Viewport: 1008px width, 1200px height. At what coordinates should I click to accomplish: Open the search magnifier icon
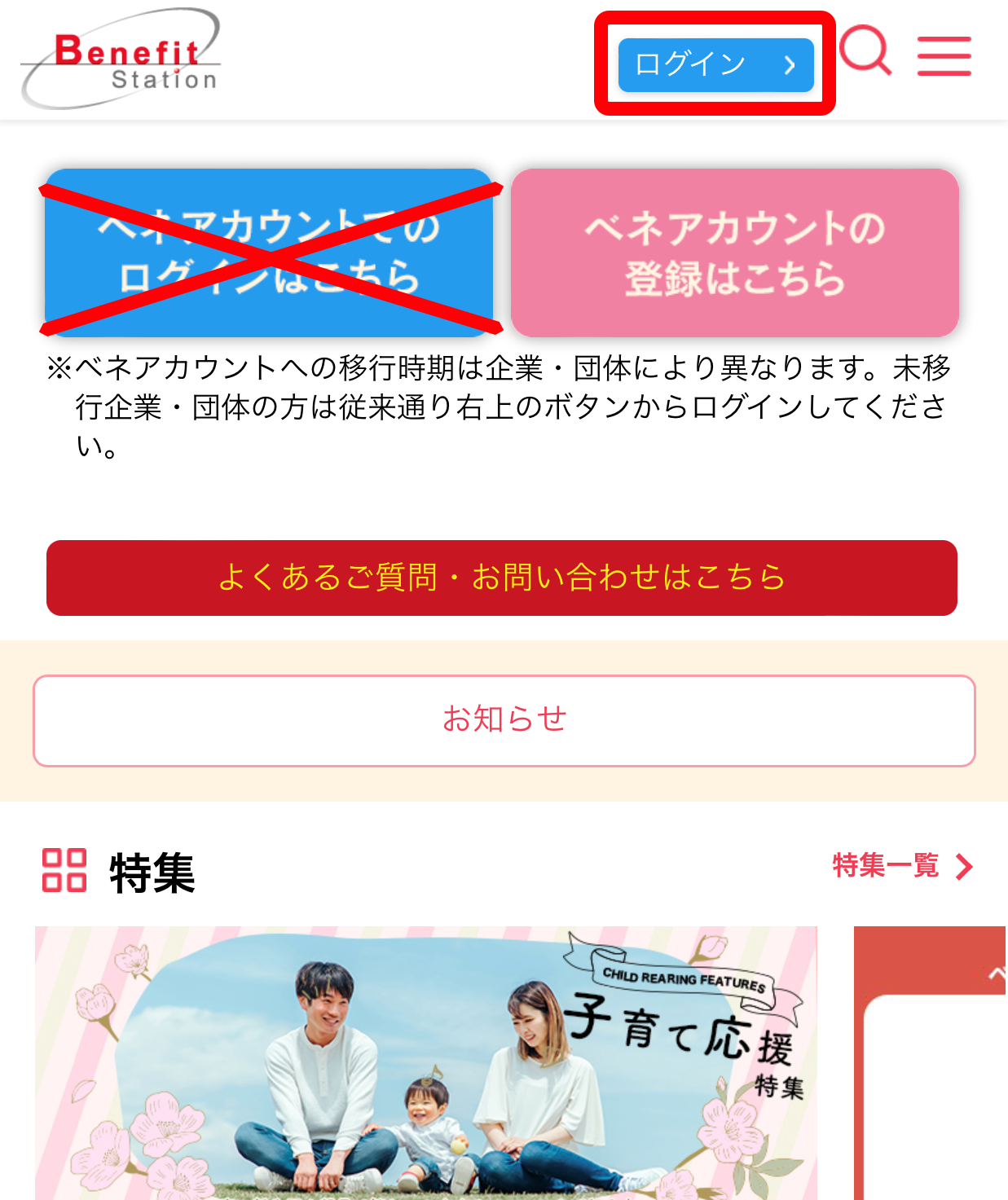[865, 51]
